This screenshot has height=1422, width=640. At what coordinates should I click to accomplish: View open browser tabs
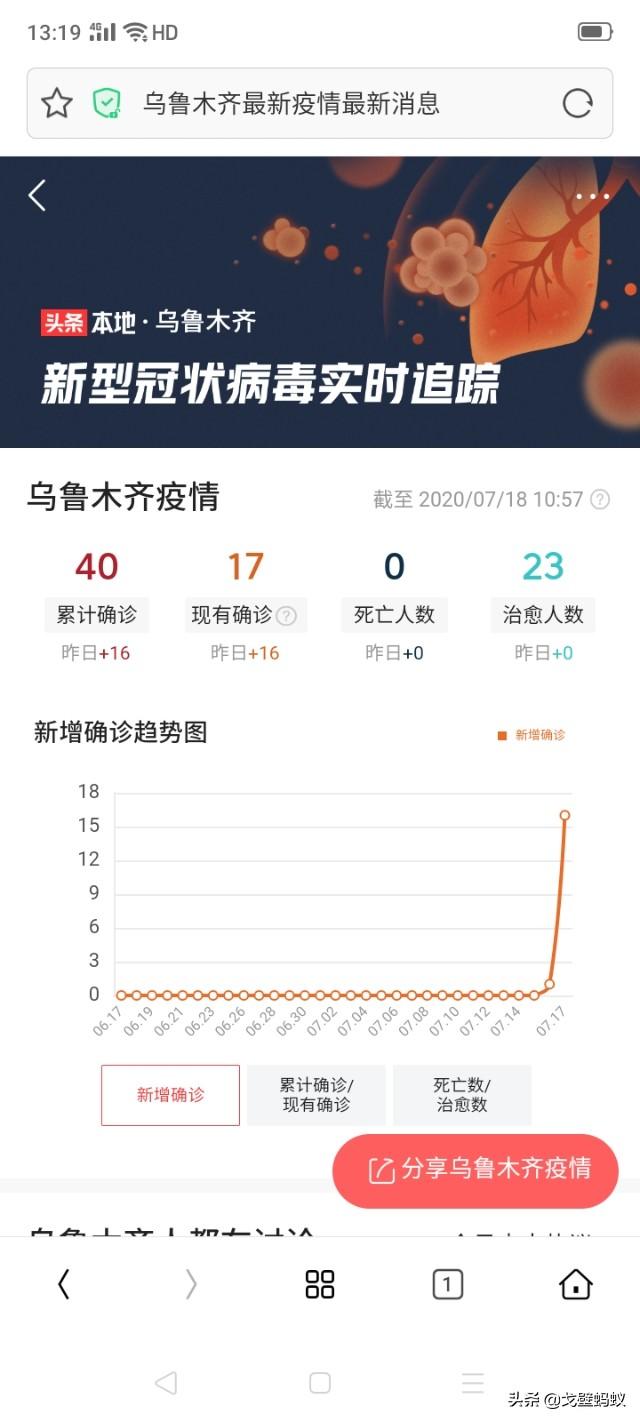[448, 1284]
